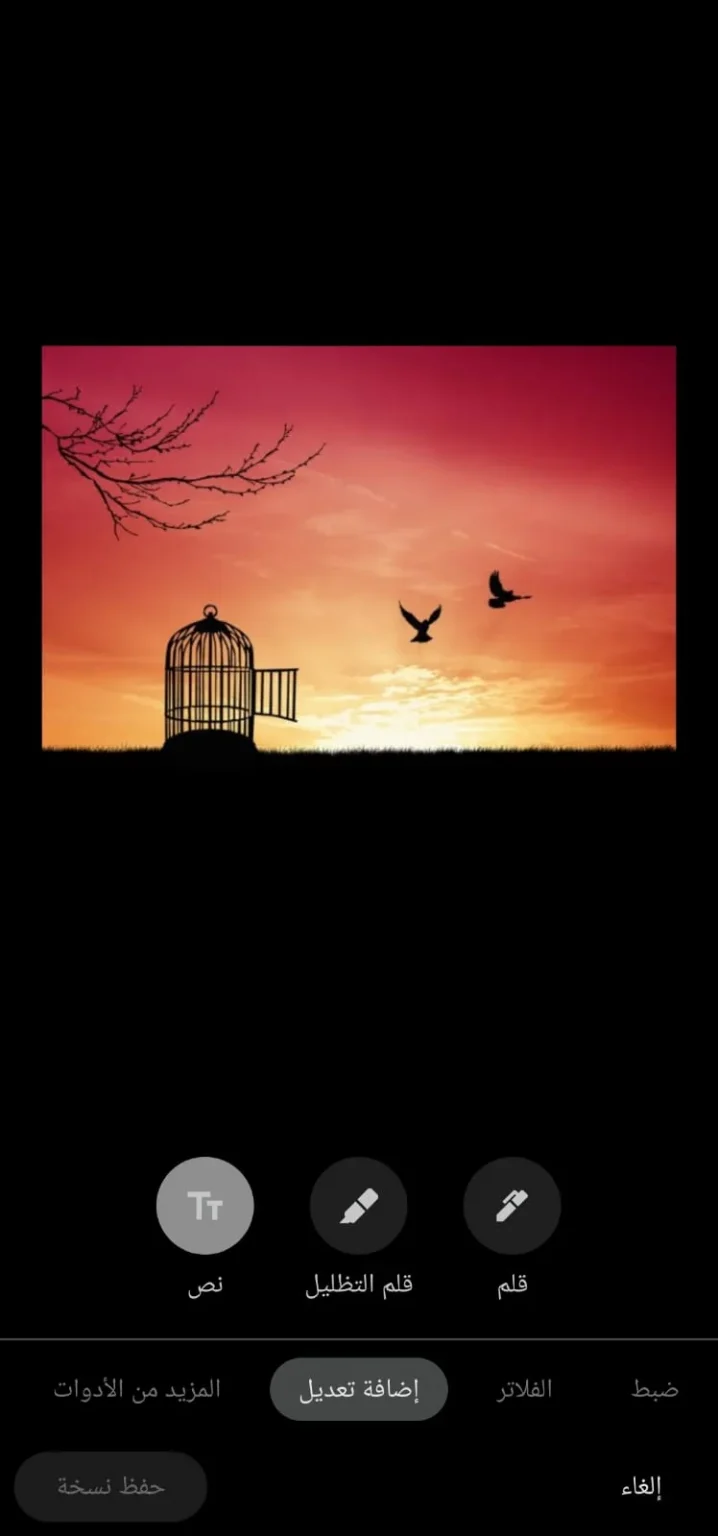Switch to the ضبط tab
Image resolution: width=718 pixels, height=1536 pixels.
(x=655, y=1389)
